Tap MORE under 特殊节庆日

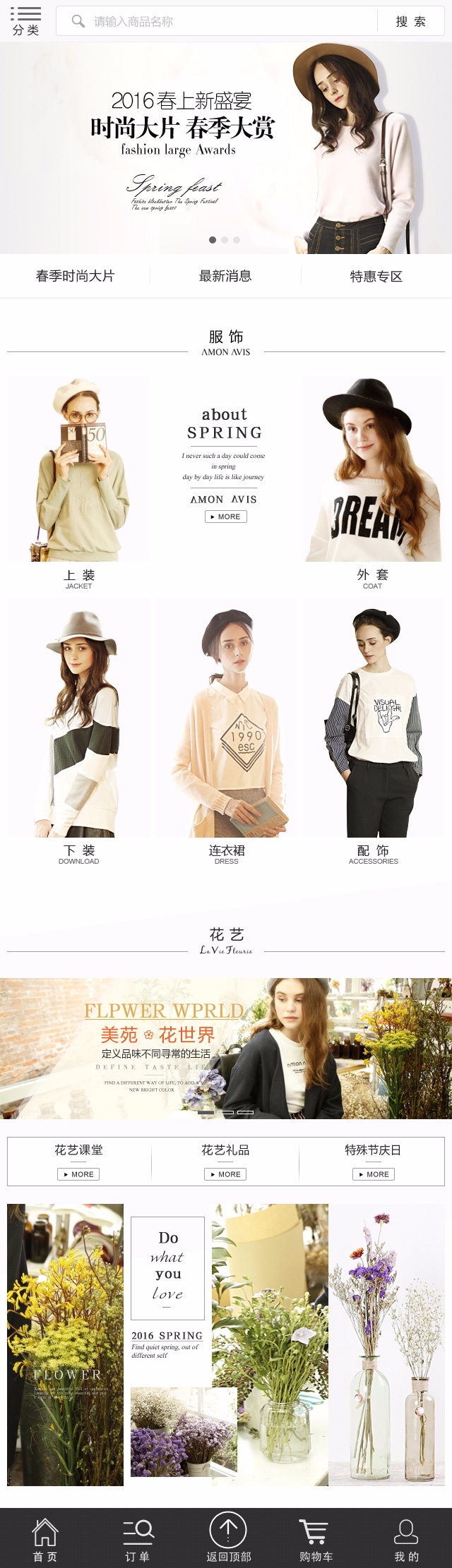pyautogui.click(x=374, y=1174)
